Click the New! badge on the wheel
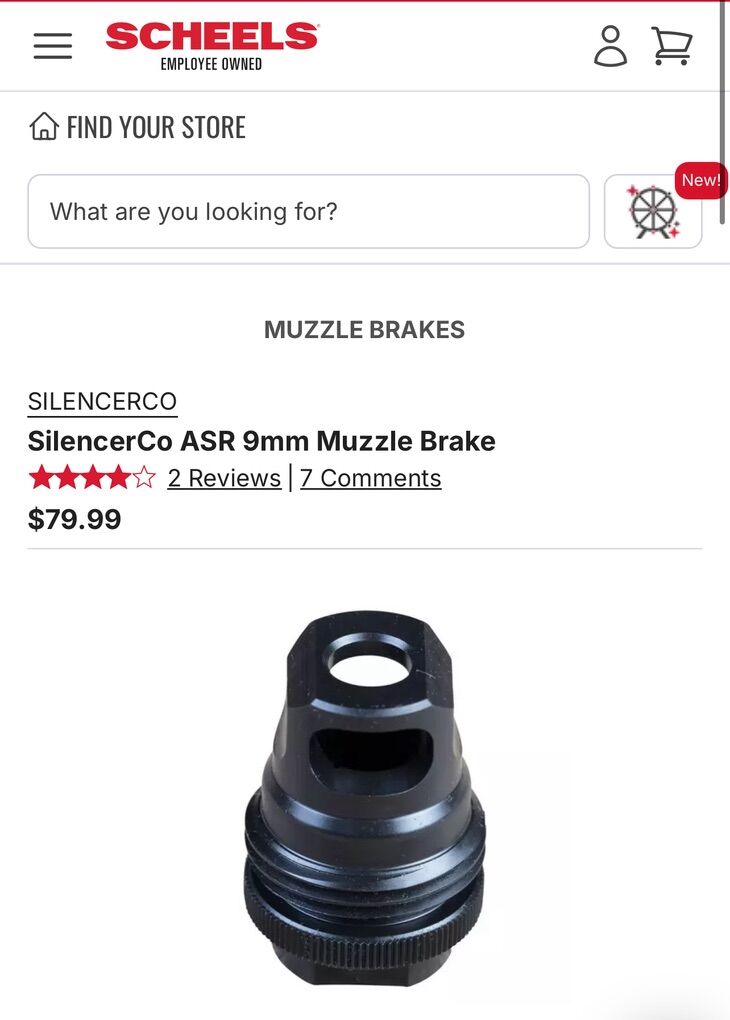Screen dimensions: 730x1020 coord(701,180)
